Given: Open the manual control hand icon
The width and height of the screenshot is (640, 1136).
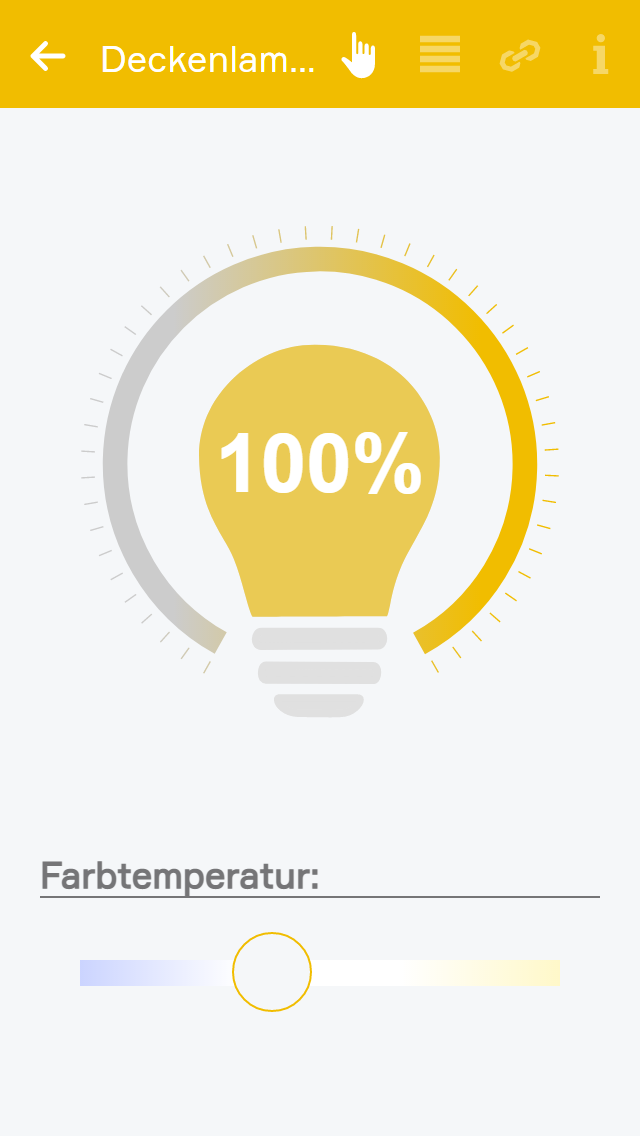Looking at the screenshot, I should 358,55.
